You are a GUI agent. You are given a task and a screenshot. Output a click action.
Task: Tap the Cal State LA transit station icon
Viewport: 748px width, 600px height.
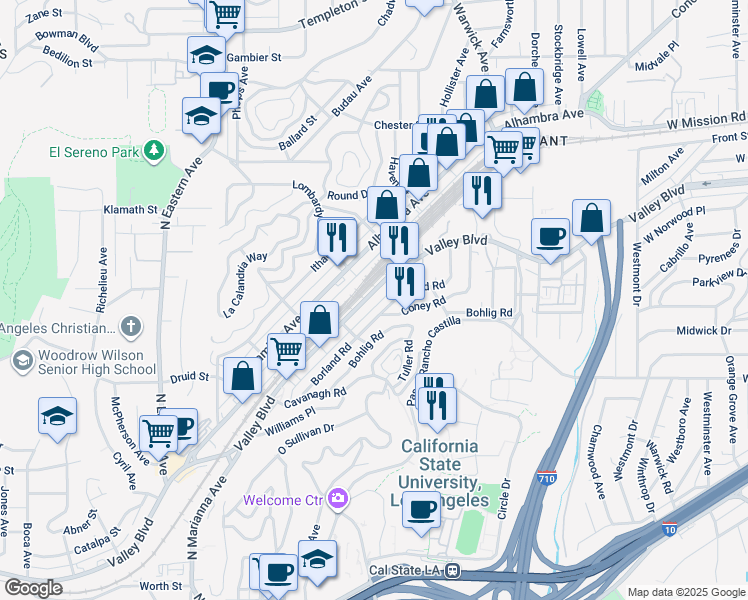[453, 570]
